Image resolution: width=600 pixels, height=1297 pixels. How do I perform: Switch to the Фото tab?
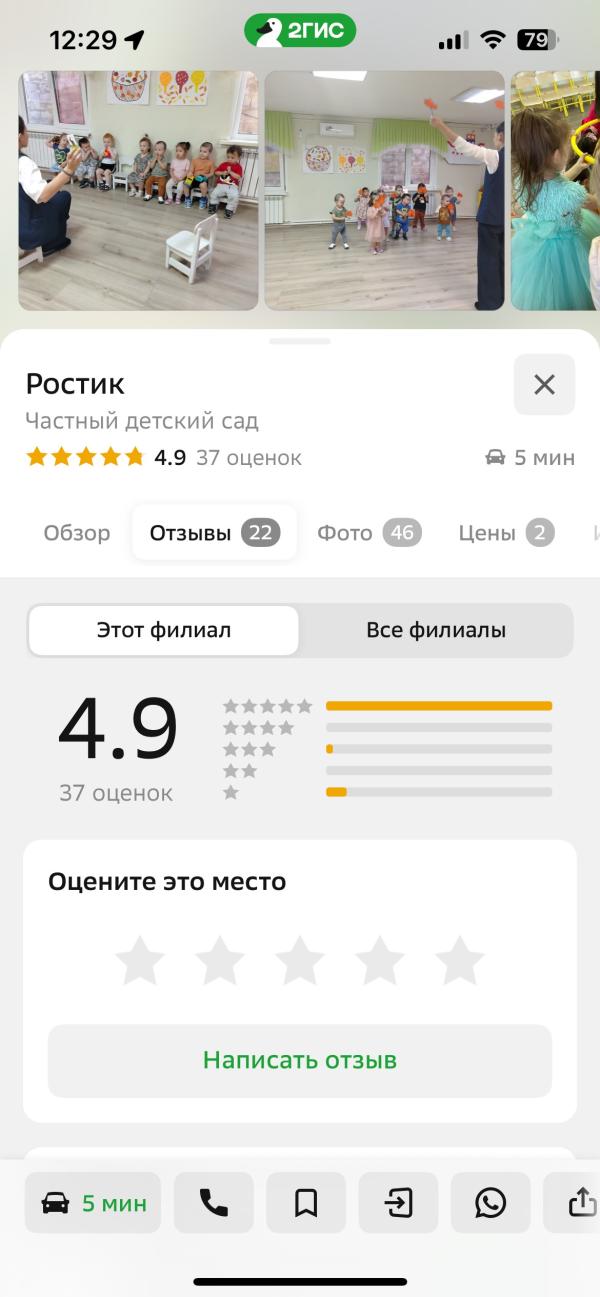point(368,533)
